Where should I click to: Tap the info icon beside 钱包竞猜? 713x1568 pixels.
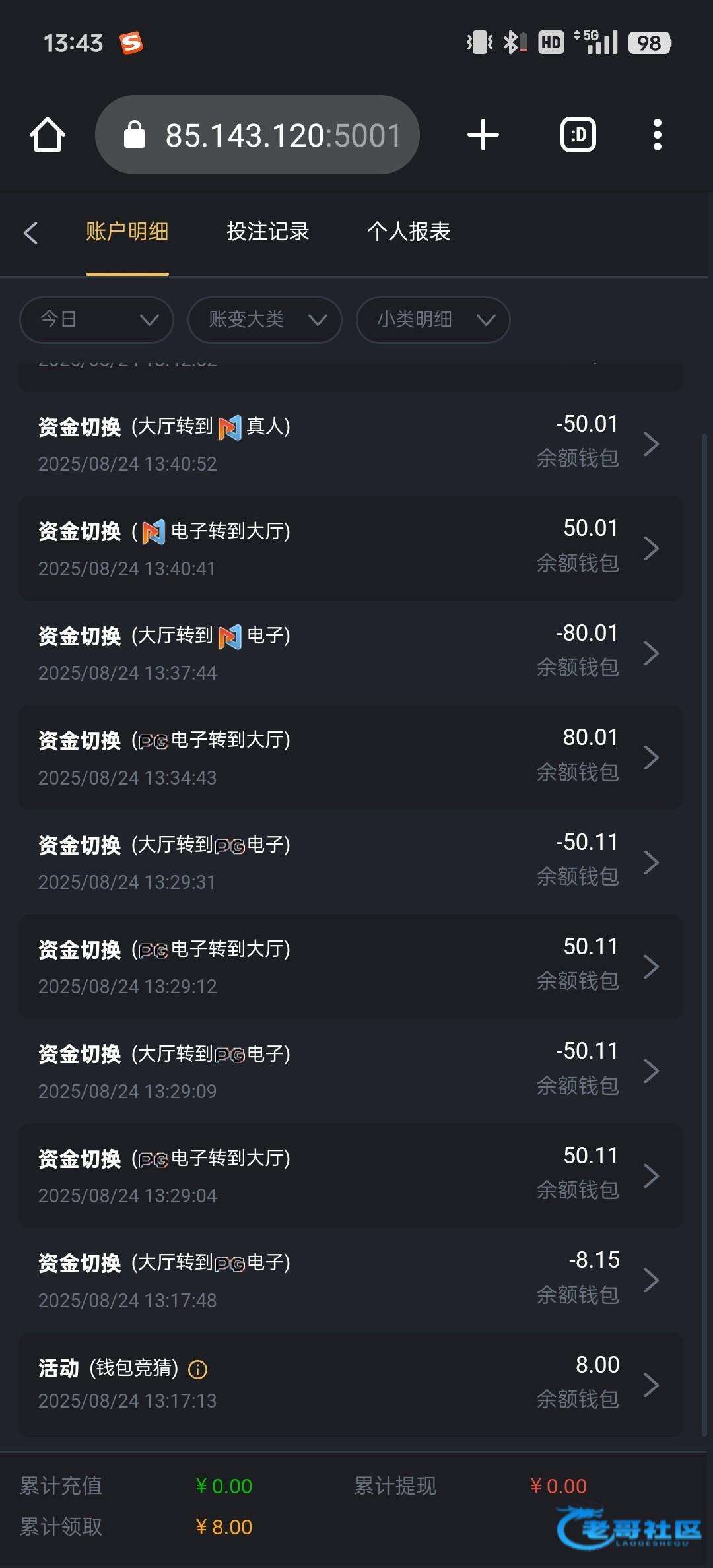click(198, 1369)
